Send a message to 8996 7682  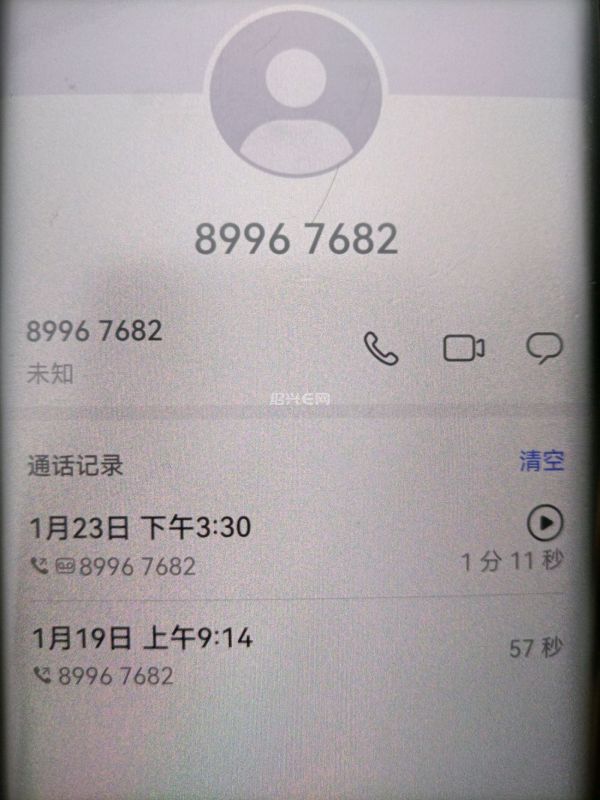(545, 348)
